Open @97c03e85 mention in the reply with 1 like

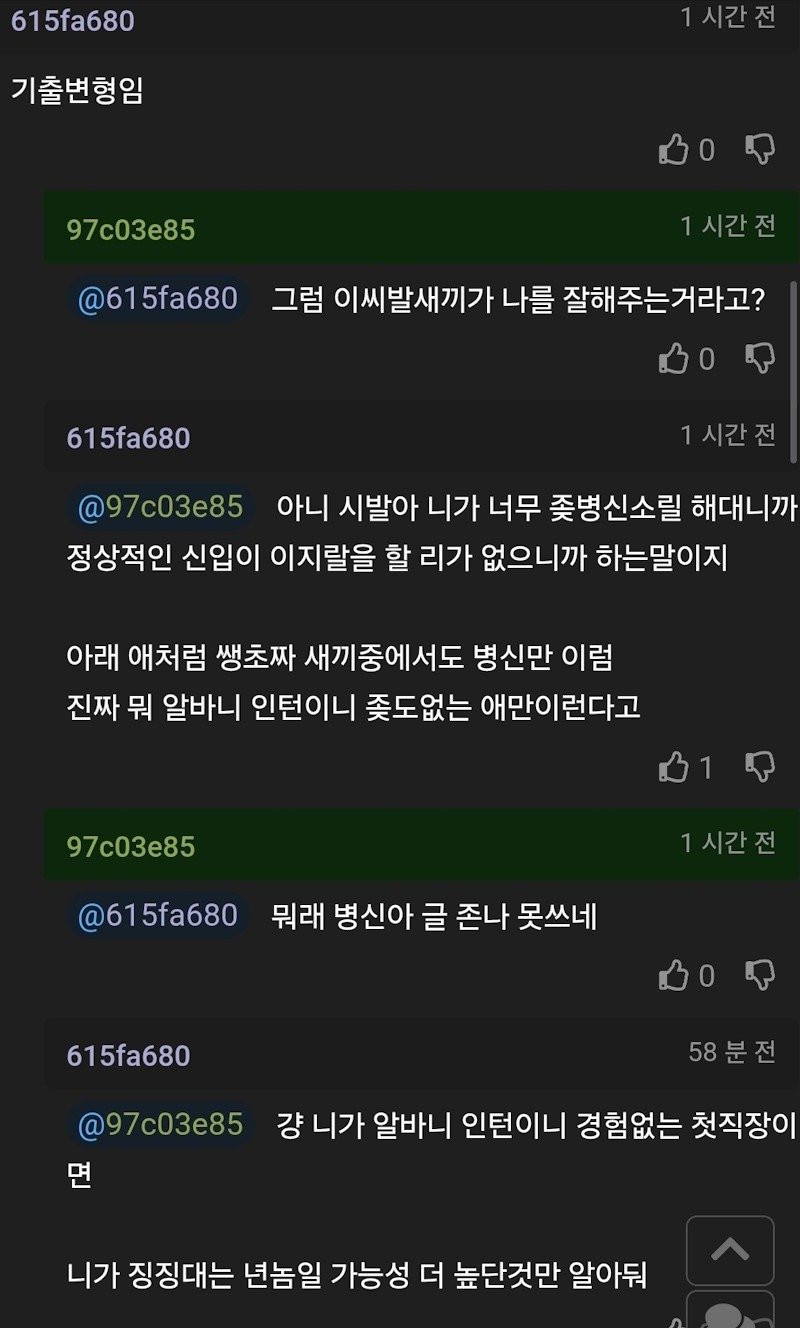point(161,507)
